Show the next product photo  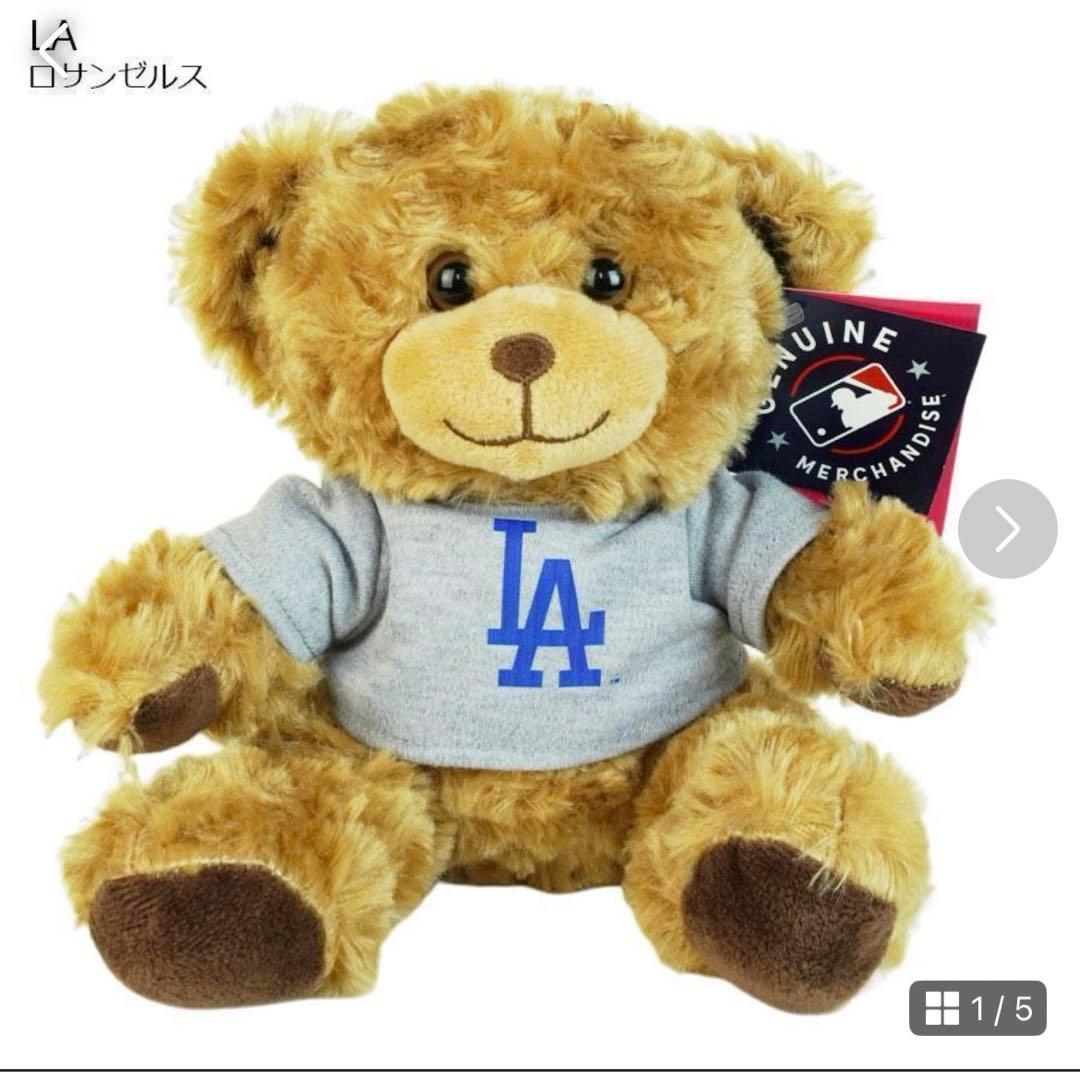[x=1006, y=529]
